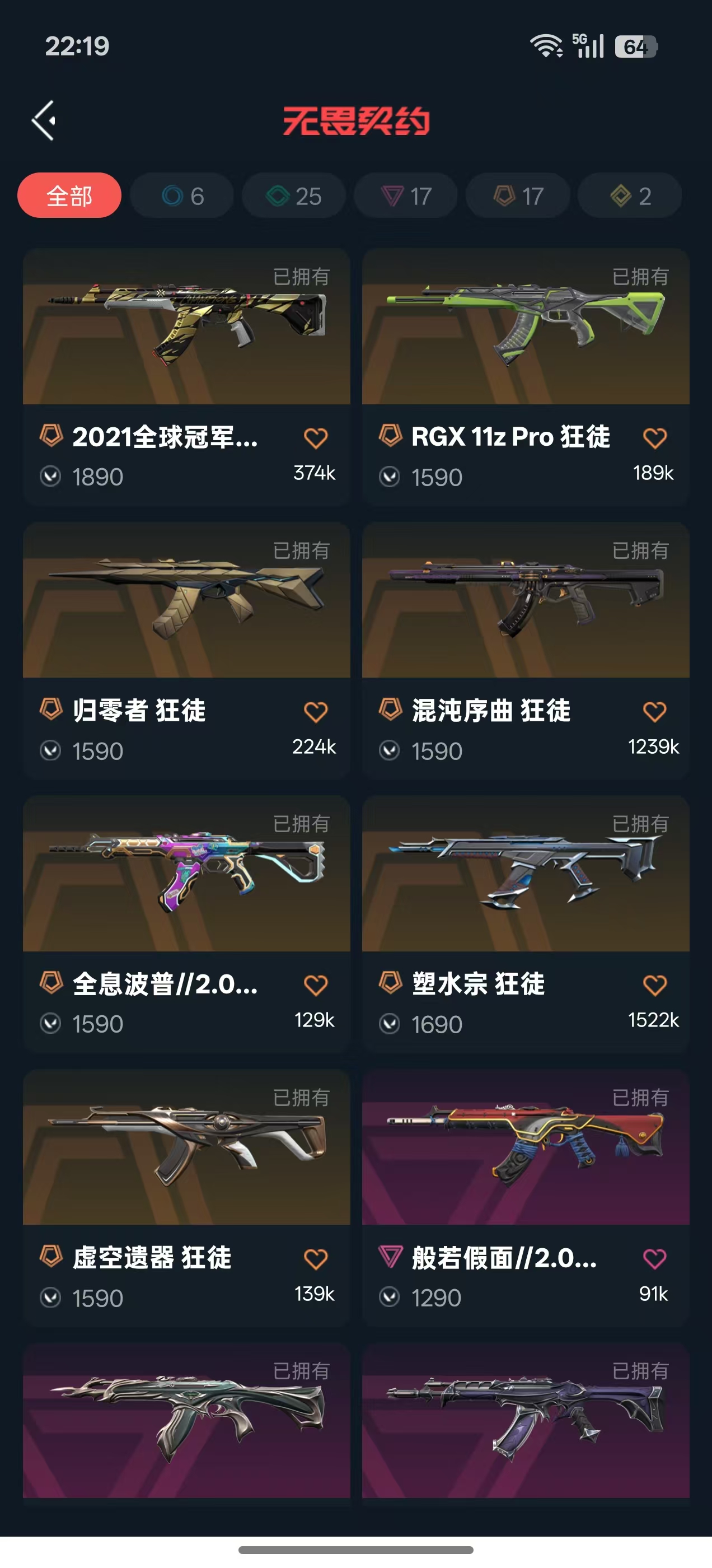The width and height of the screenshot is (712, 1568).
Task: Select the 全部 filter chip
Action: (x=69, y=195)
